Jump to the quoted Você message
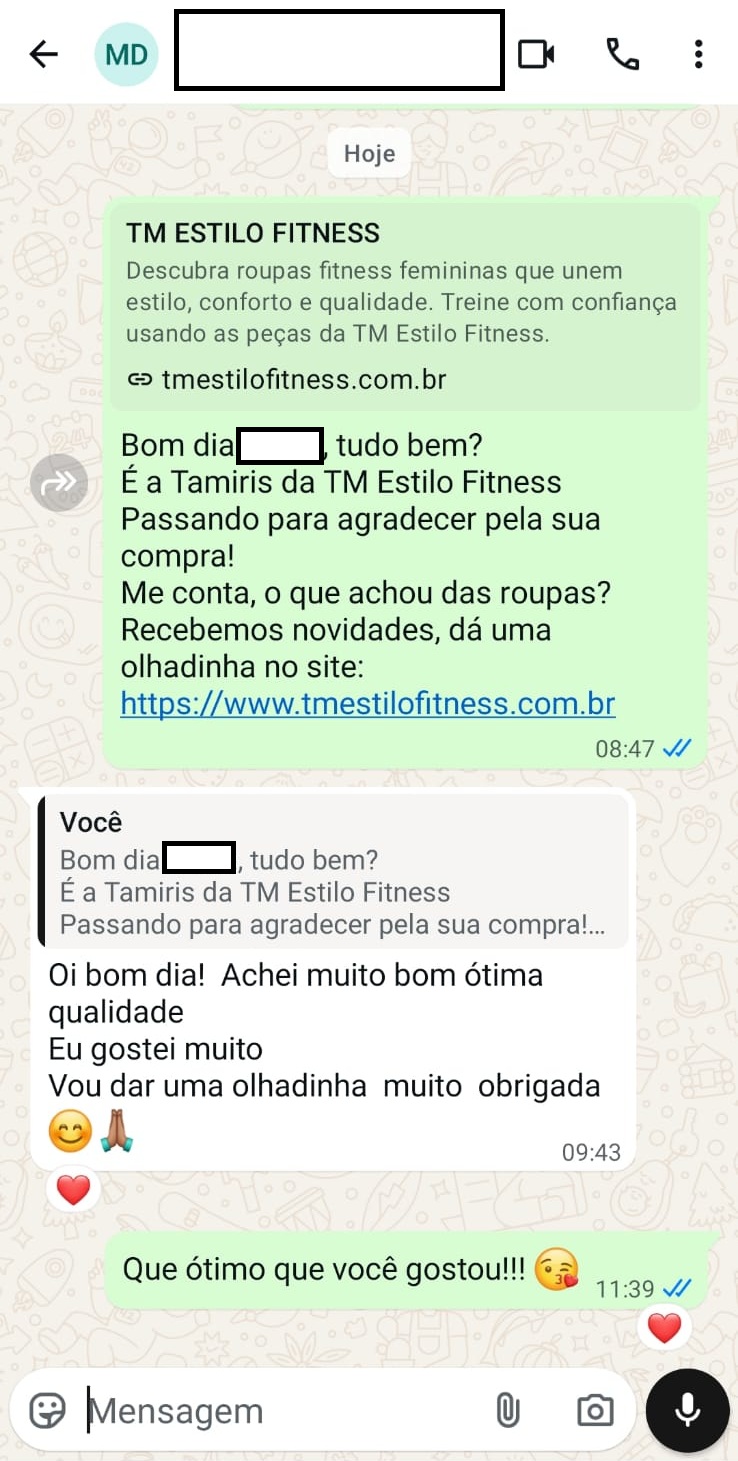The image size is (738, 1461). pos(333,871)
